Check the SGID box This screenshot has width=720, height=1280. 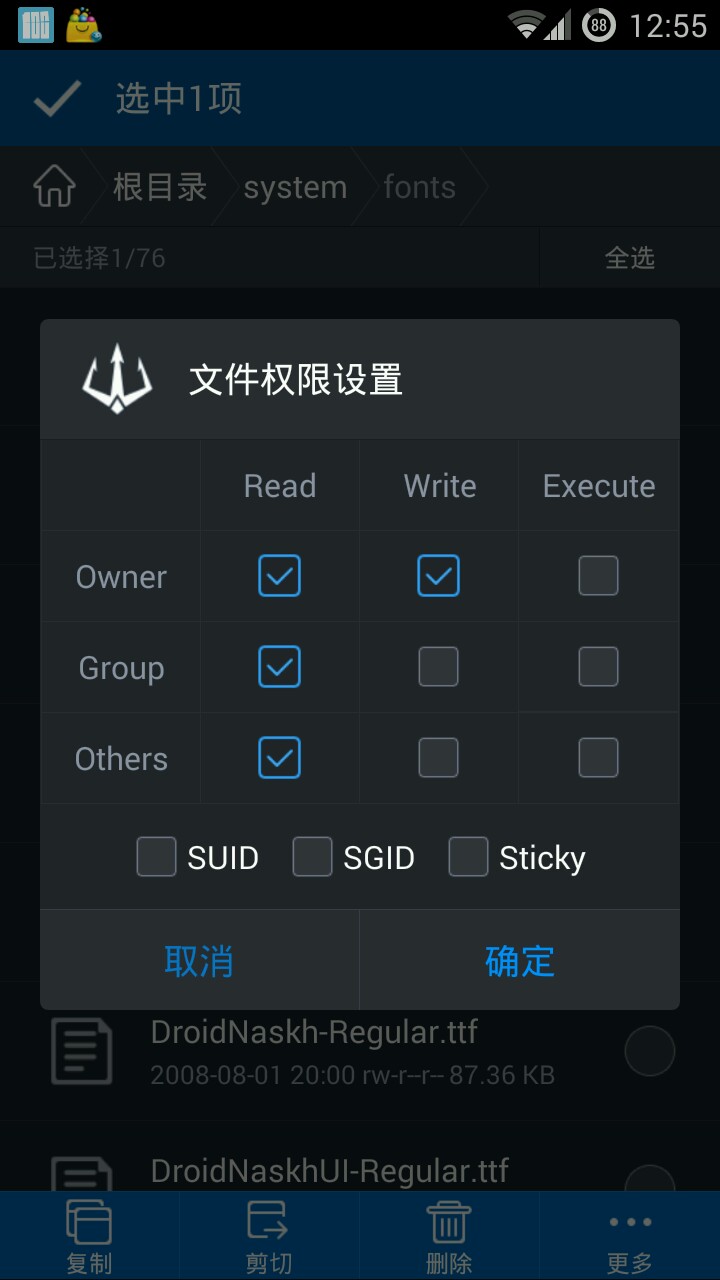tap(312, 857)
